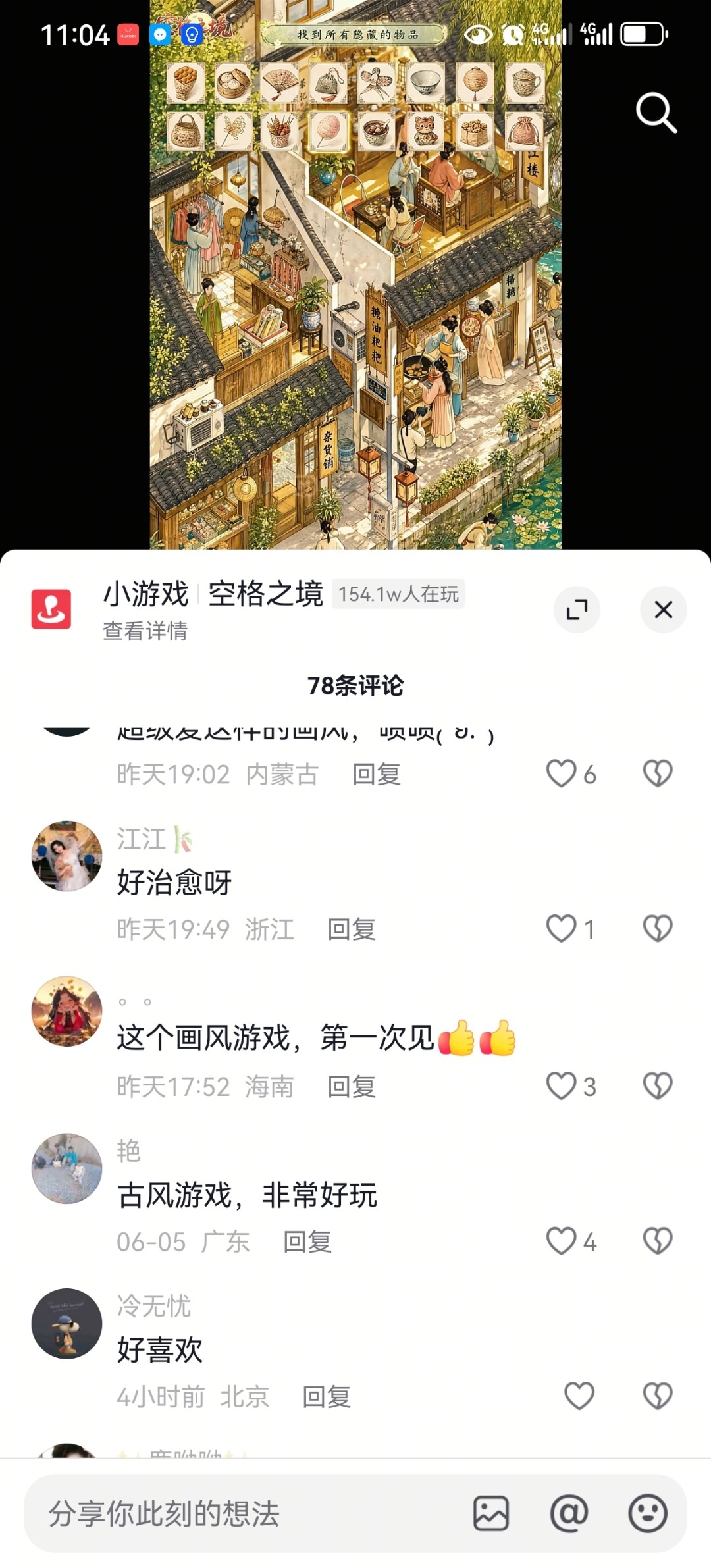Like the comment 好治愈呀
The width and height of the screenshot is (711, 1568).
pyautogui.click(x=562, y=929)
